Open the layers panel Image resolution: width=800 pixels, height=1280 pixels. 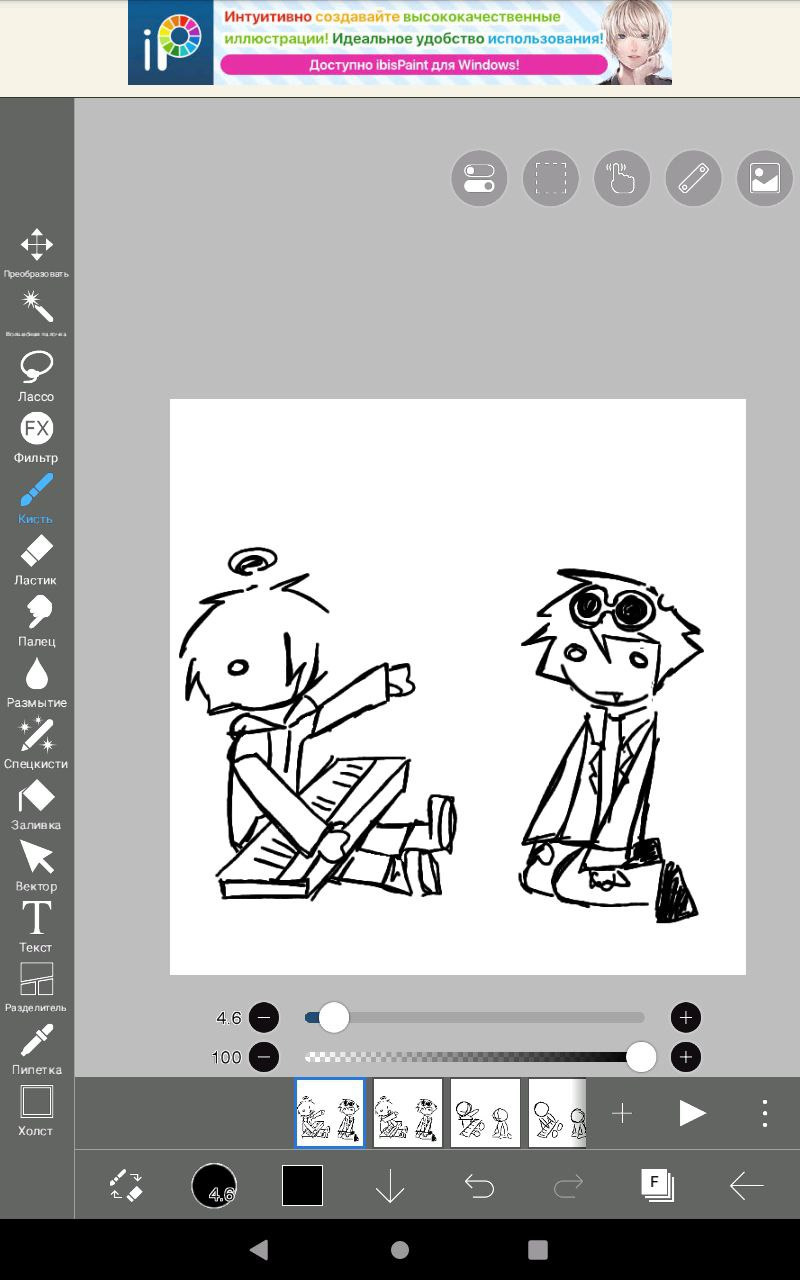coord(657,1186)
